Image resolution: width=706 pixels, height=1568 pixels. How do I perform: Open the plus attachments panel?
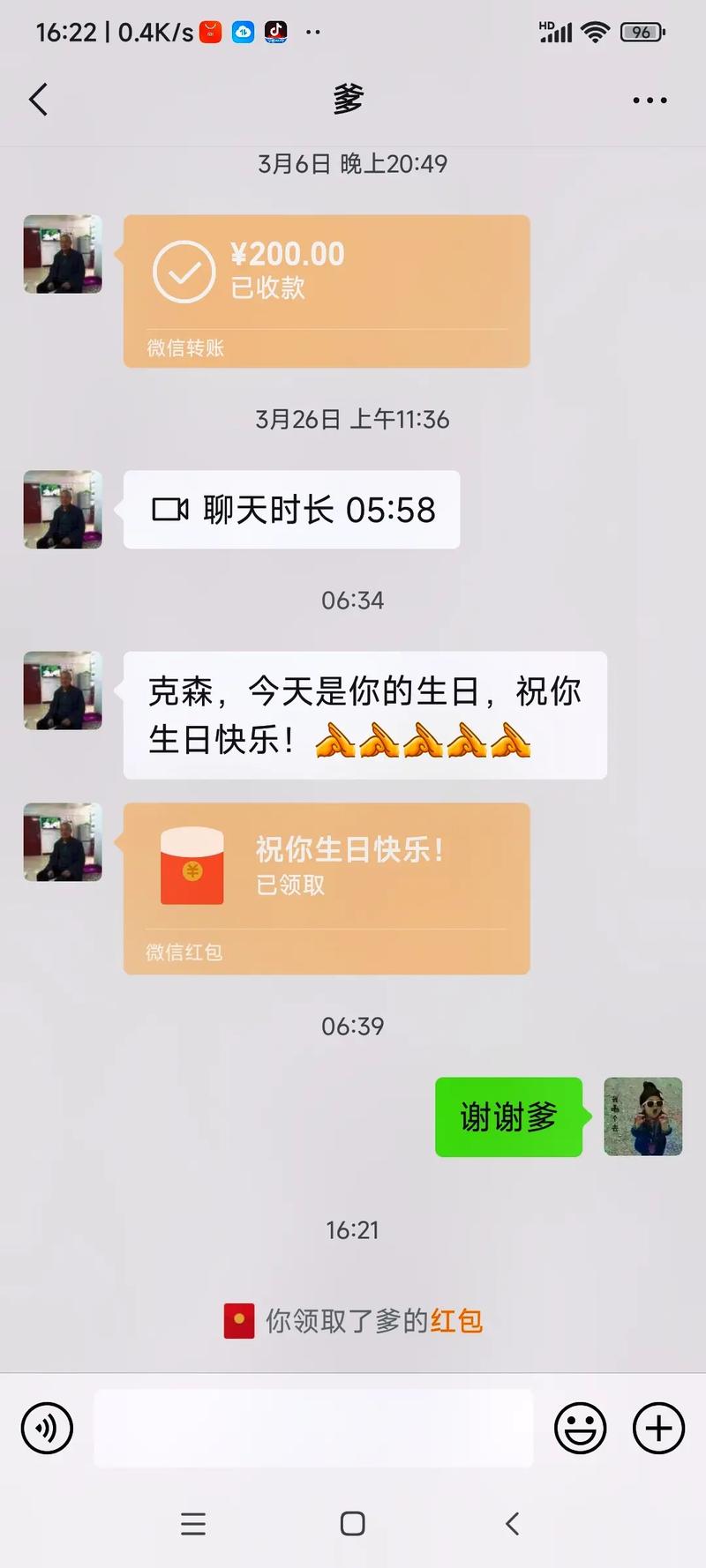[658, 1428]
